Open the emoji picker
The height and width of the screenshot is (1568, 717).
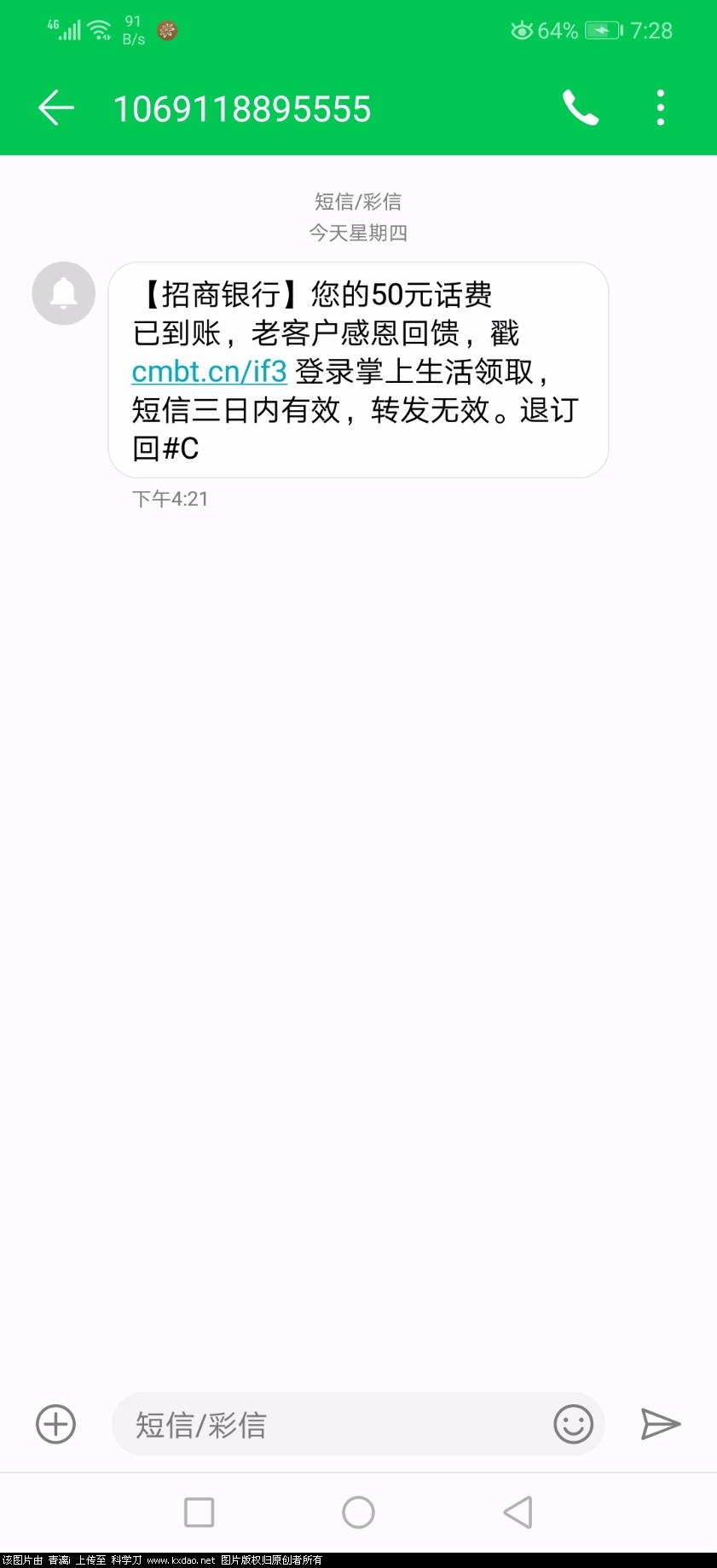click(x=573, y=1424)
